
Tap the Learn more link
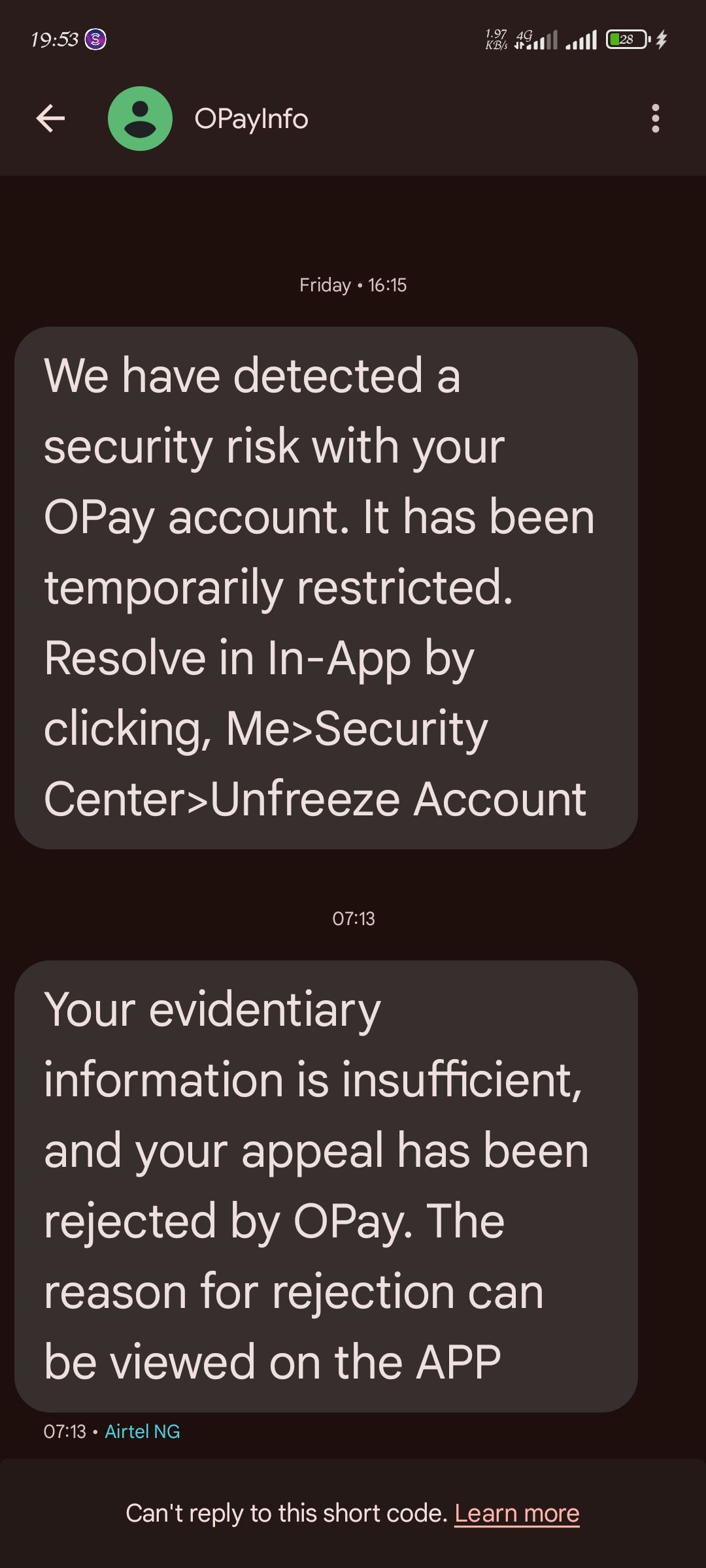pyautogui.click(x=516, y=1513)
